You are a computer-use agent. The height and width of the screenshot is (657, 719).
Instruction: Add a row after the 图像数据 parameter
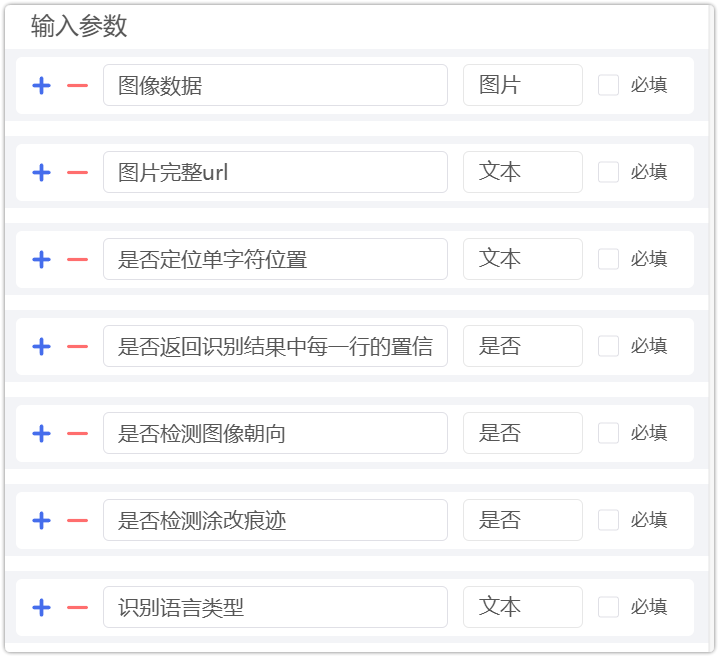click(41, 86)
